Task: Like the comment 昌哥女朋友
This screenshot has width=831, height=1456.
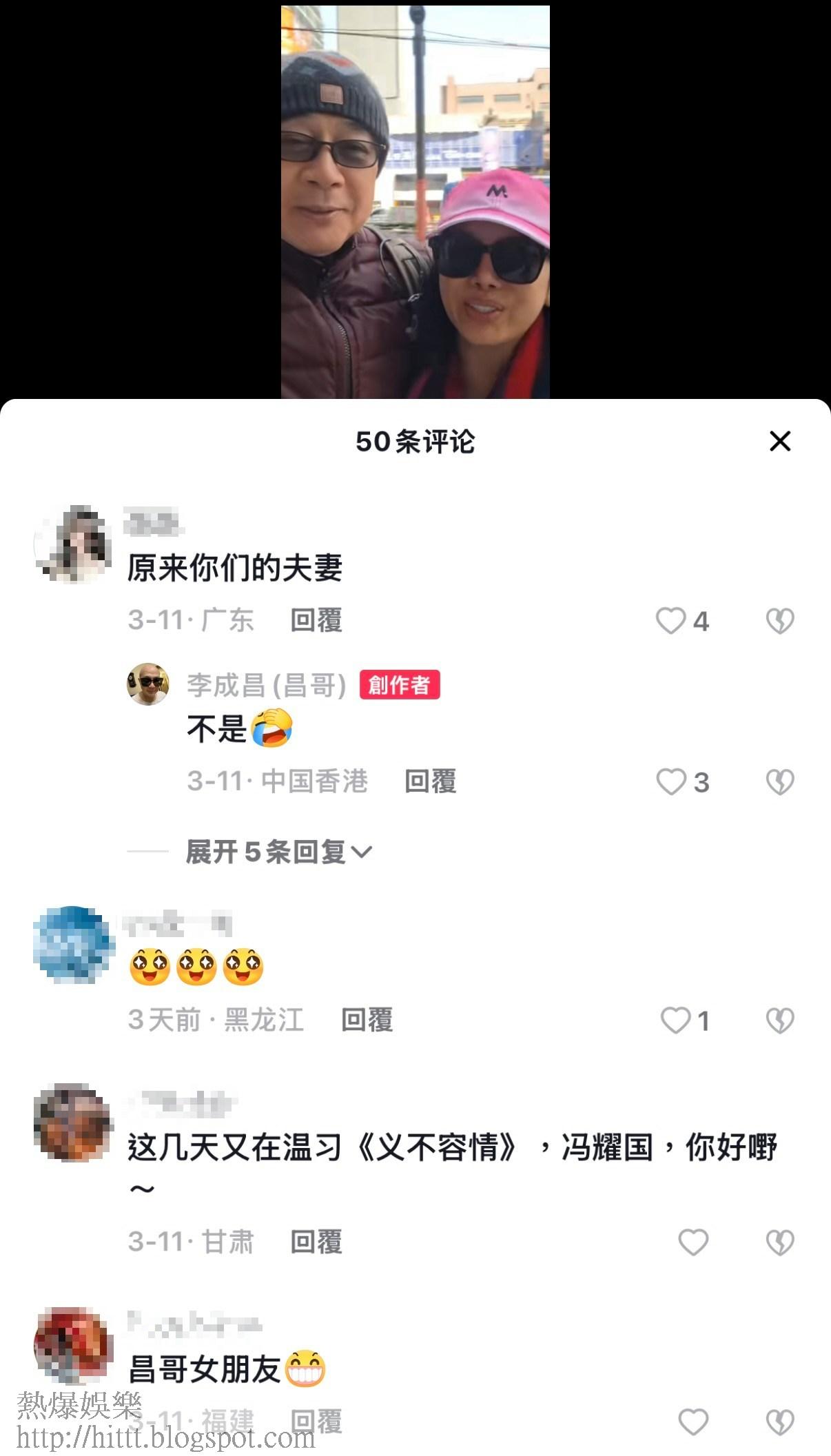Action: (x=693, y=1422)
